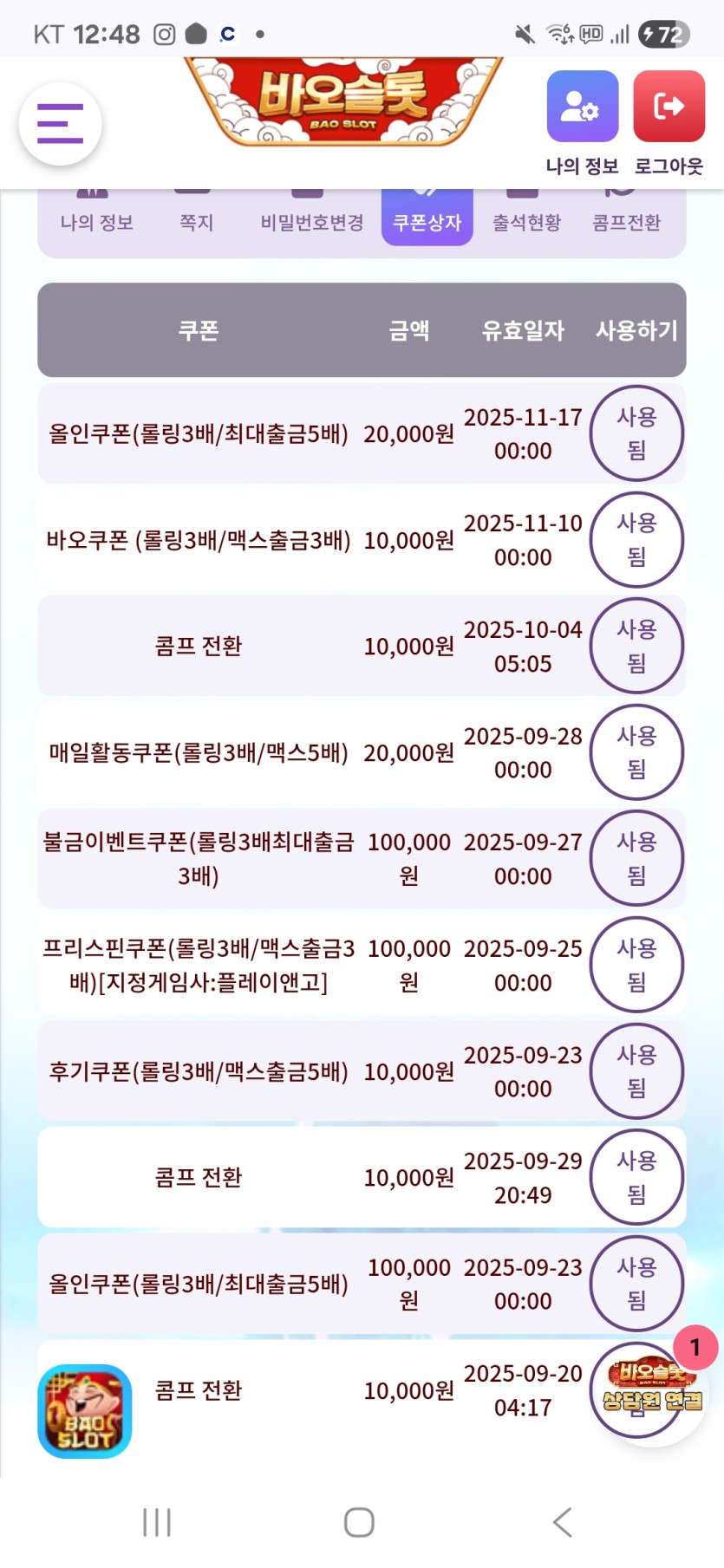The image size is (724, 1568).
Task: Click the red notification badge showing 1
Action: [x=694, y=1346]
